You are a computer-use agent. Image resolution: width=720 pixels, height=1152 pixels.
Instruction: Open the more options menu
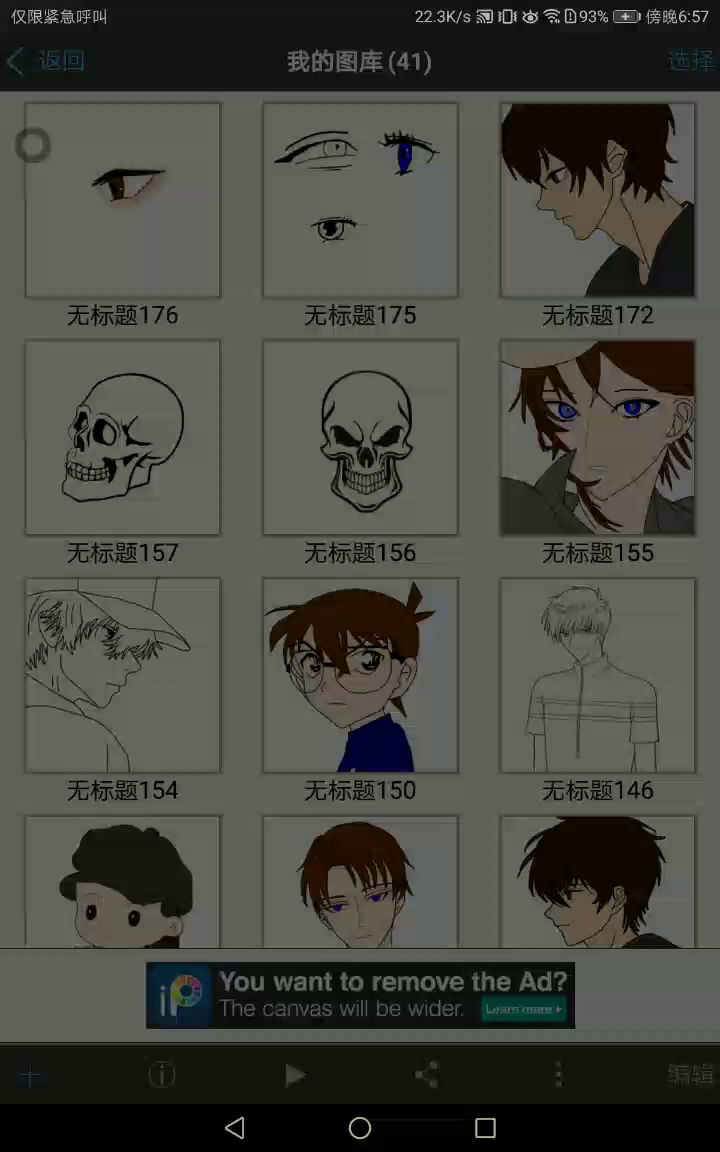pyautogui.click(x=558, y=1075)
